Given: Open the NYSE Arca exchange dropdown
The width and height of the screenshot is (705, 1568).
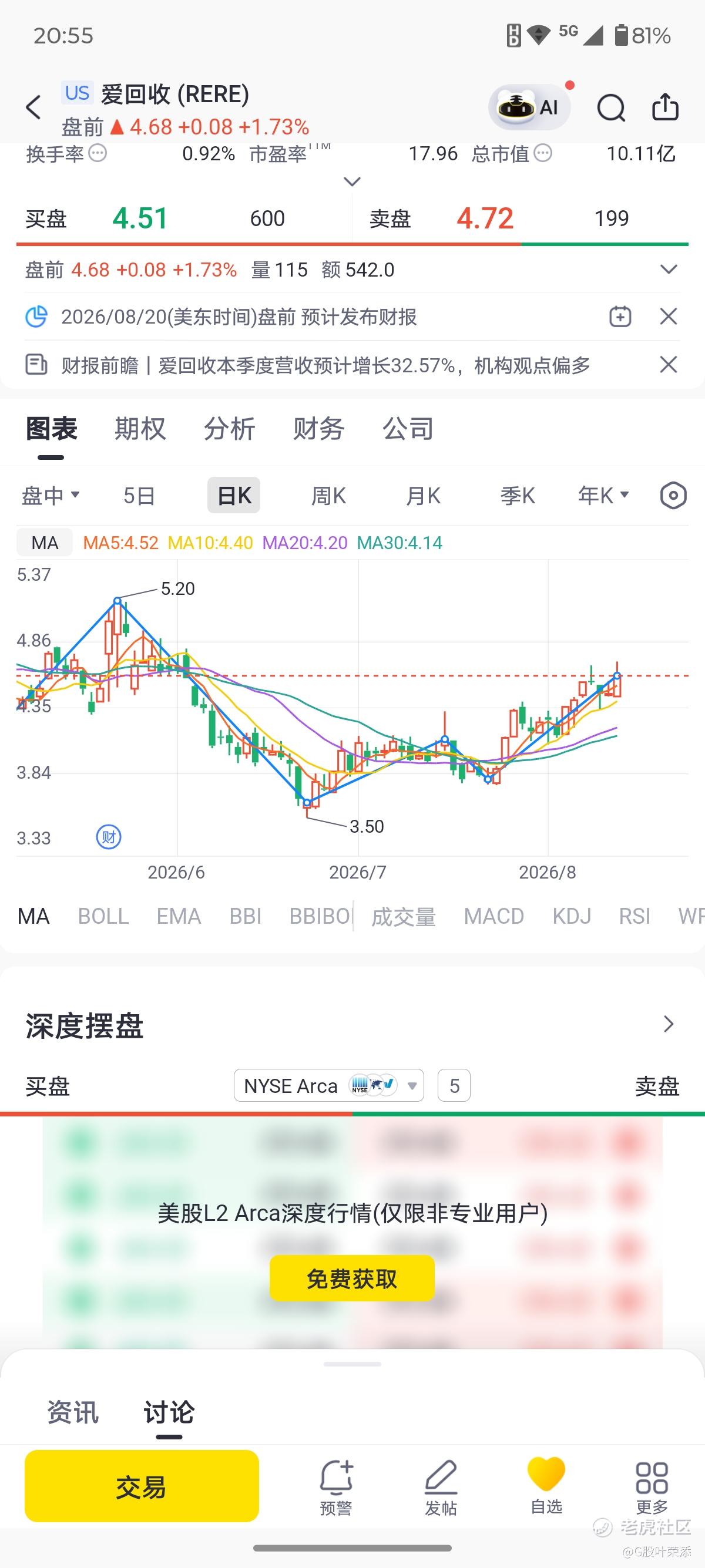Looking at the screenshot, I should tap(329, 1085).
